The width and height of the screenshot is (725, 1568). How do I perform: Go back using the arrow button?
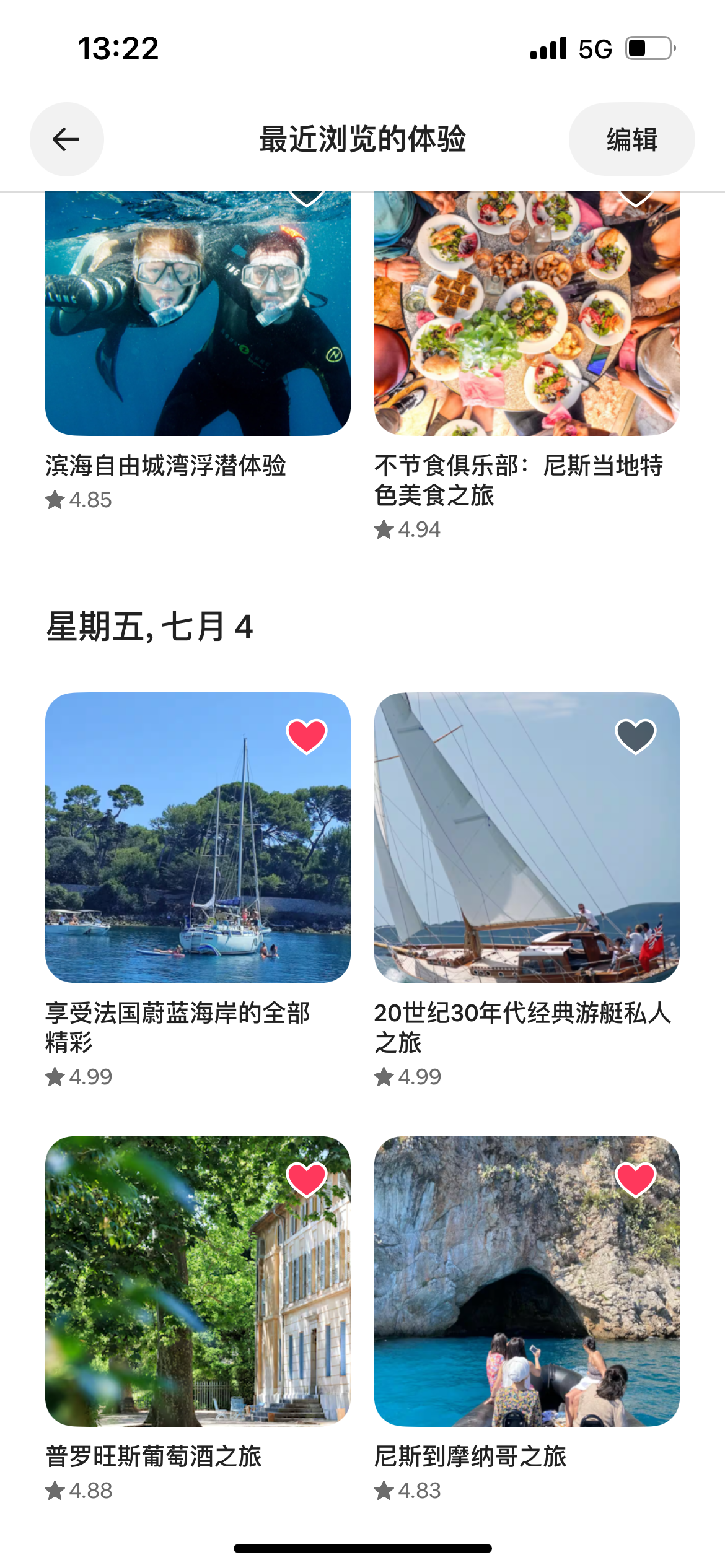66,139
